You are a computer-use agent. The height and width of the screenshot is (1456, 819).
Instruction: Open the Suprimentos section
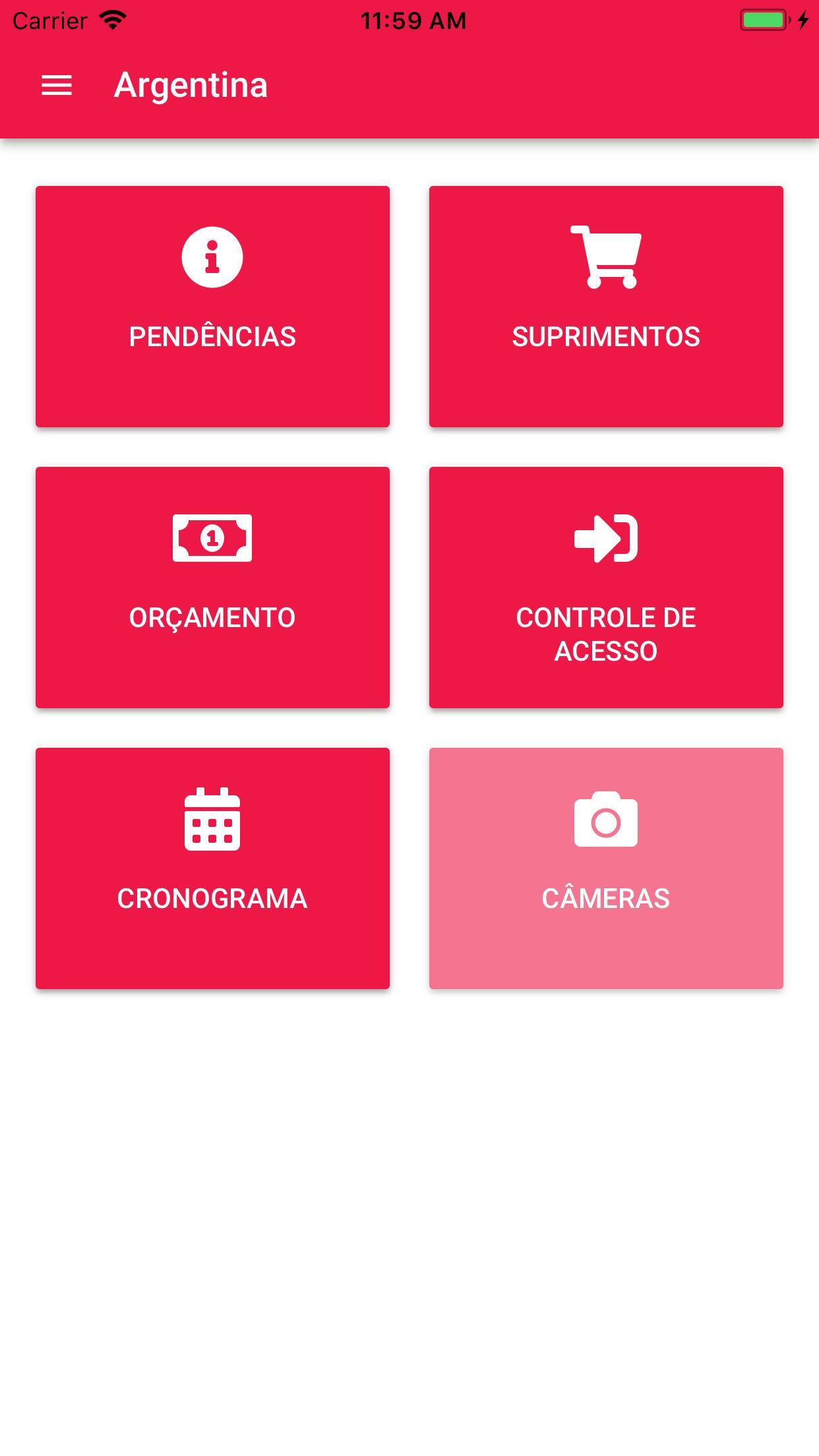606,307
